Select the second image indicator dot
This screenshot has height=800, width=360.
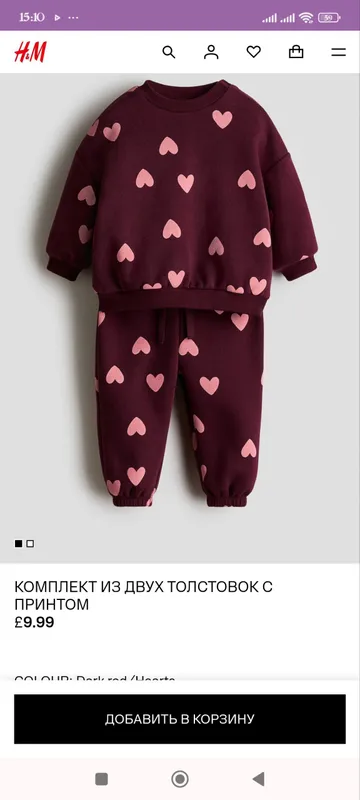31,544
